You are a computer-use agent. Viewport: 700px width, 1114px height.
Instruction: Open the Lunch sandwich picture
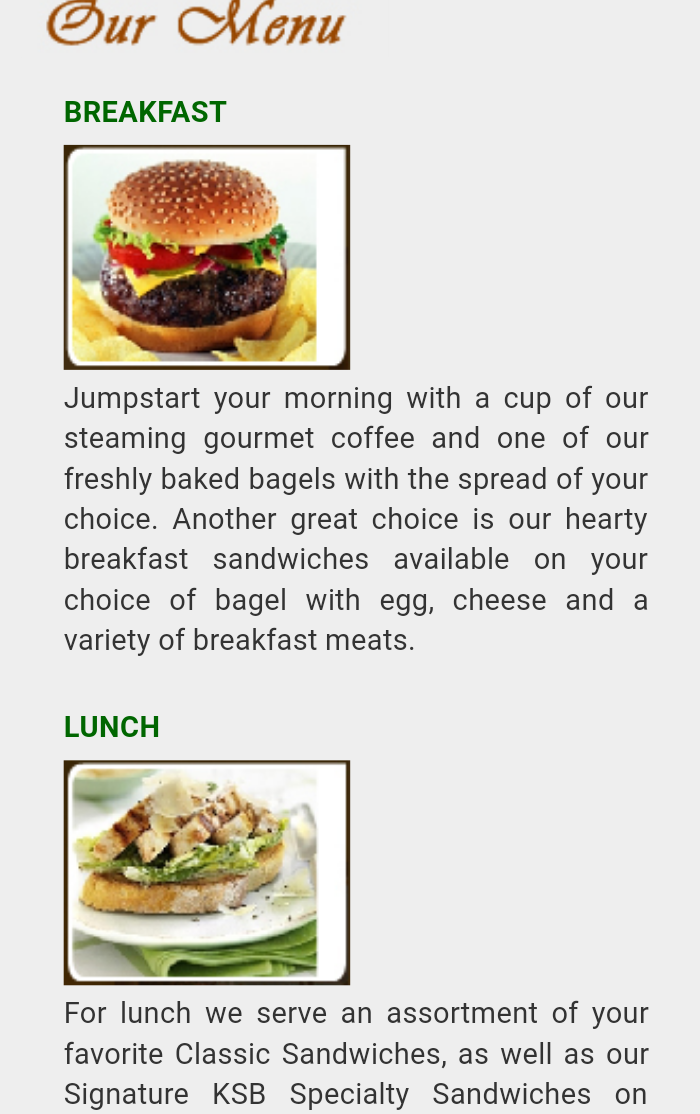[x=206, y=872]
